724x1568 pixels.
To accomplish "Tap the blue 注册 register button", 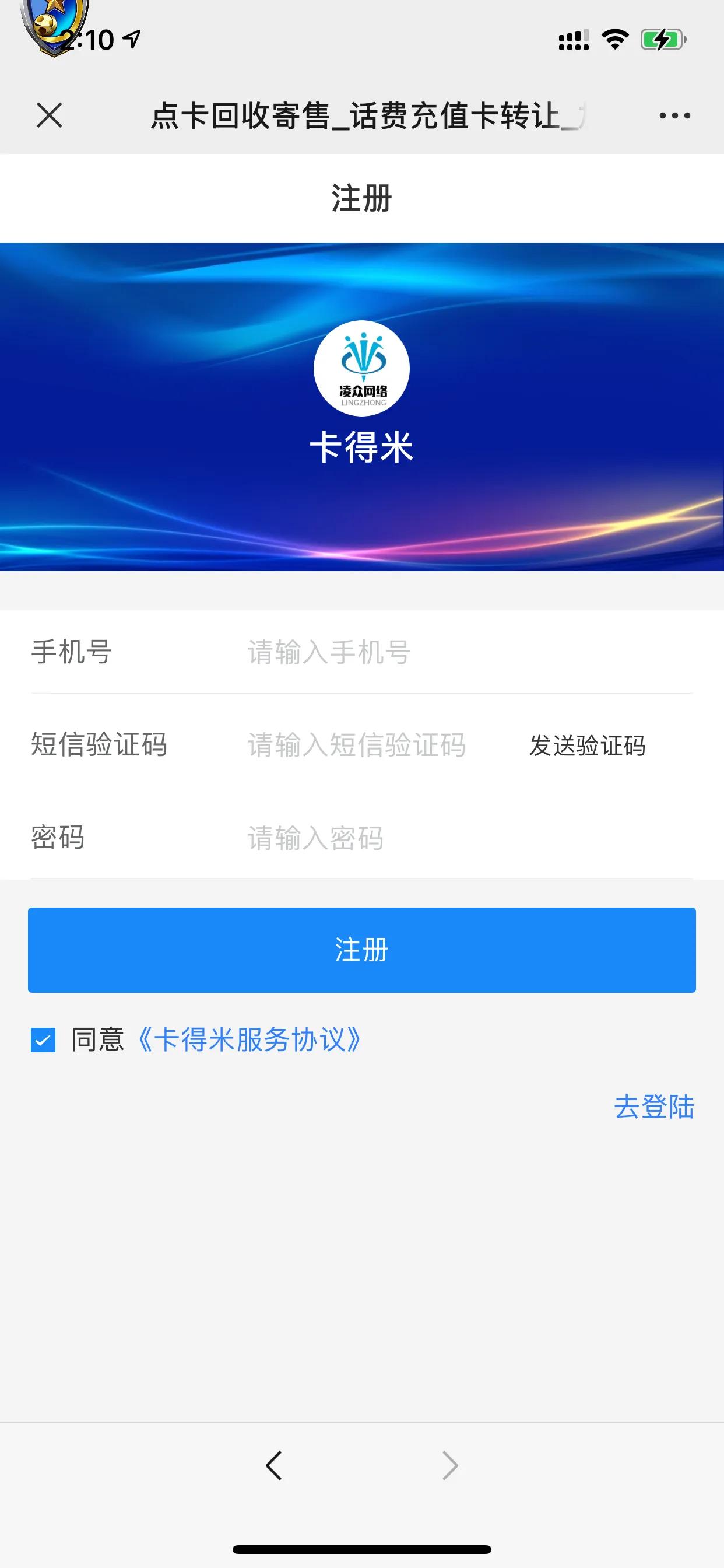I will [362, 950].
